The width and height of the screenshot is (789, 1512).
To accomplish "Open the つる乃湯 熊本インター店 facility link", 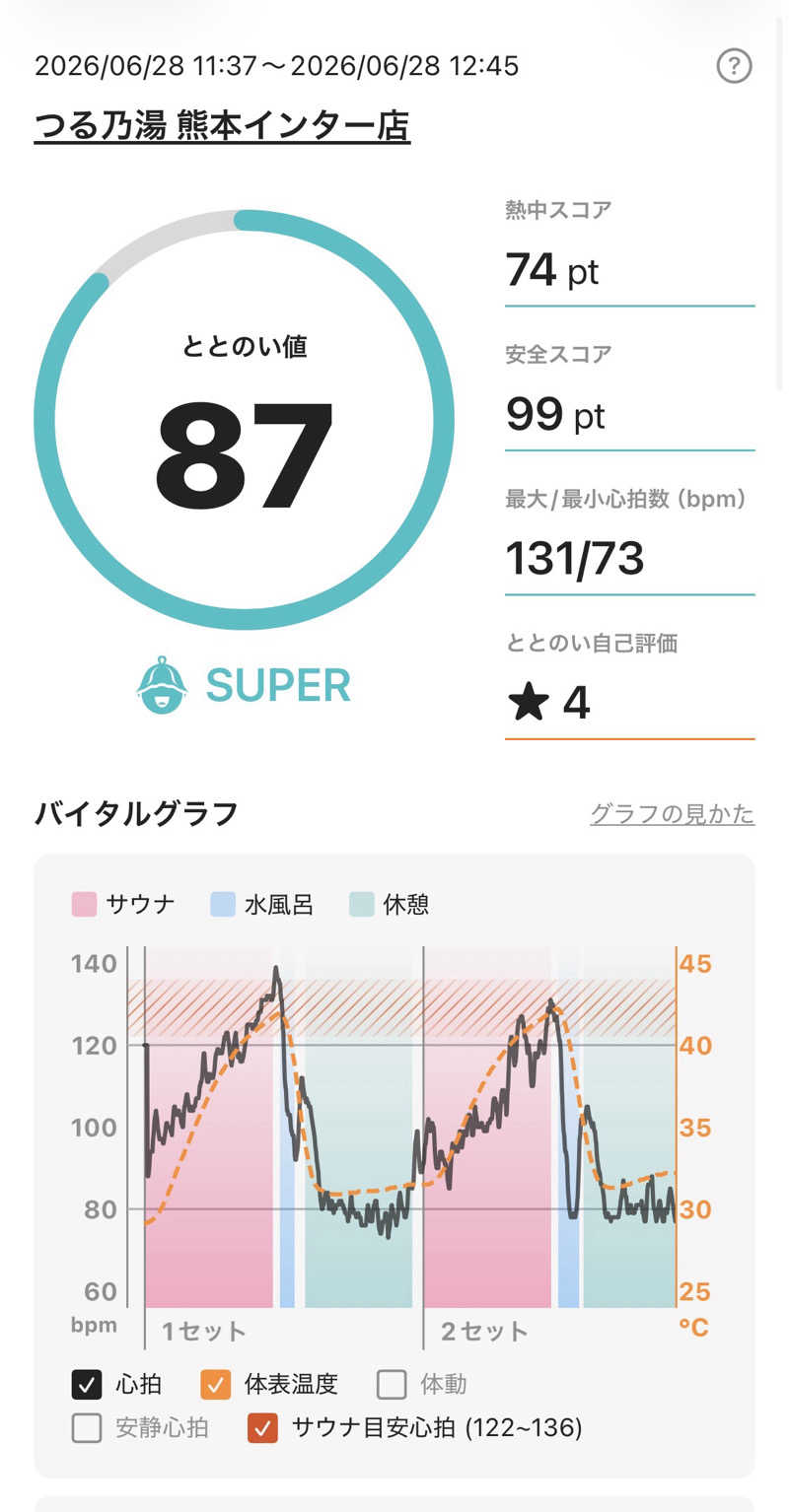I will coord(222,126).
